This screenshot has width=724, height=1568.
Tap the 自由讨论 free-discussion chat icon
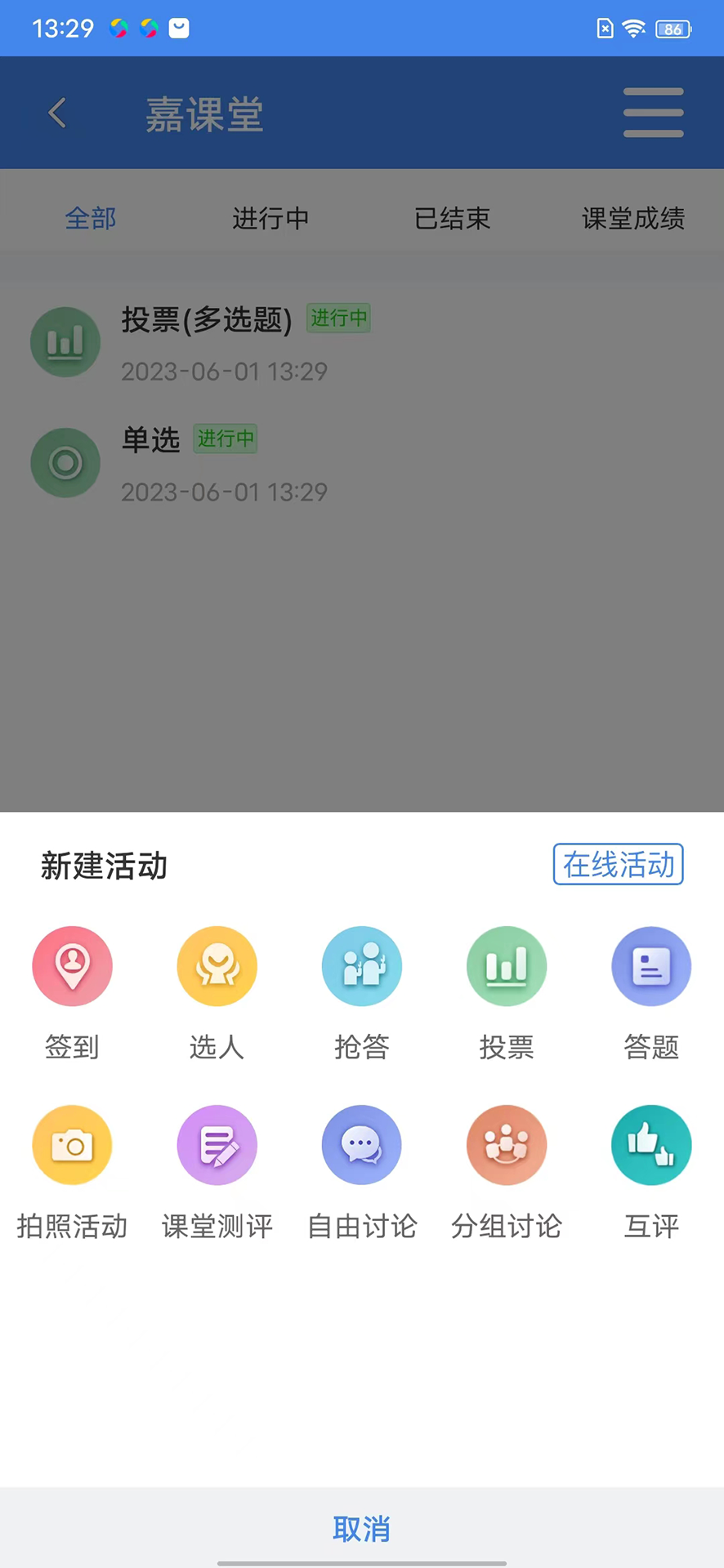point(362,1144)
